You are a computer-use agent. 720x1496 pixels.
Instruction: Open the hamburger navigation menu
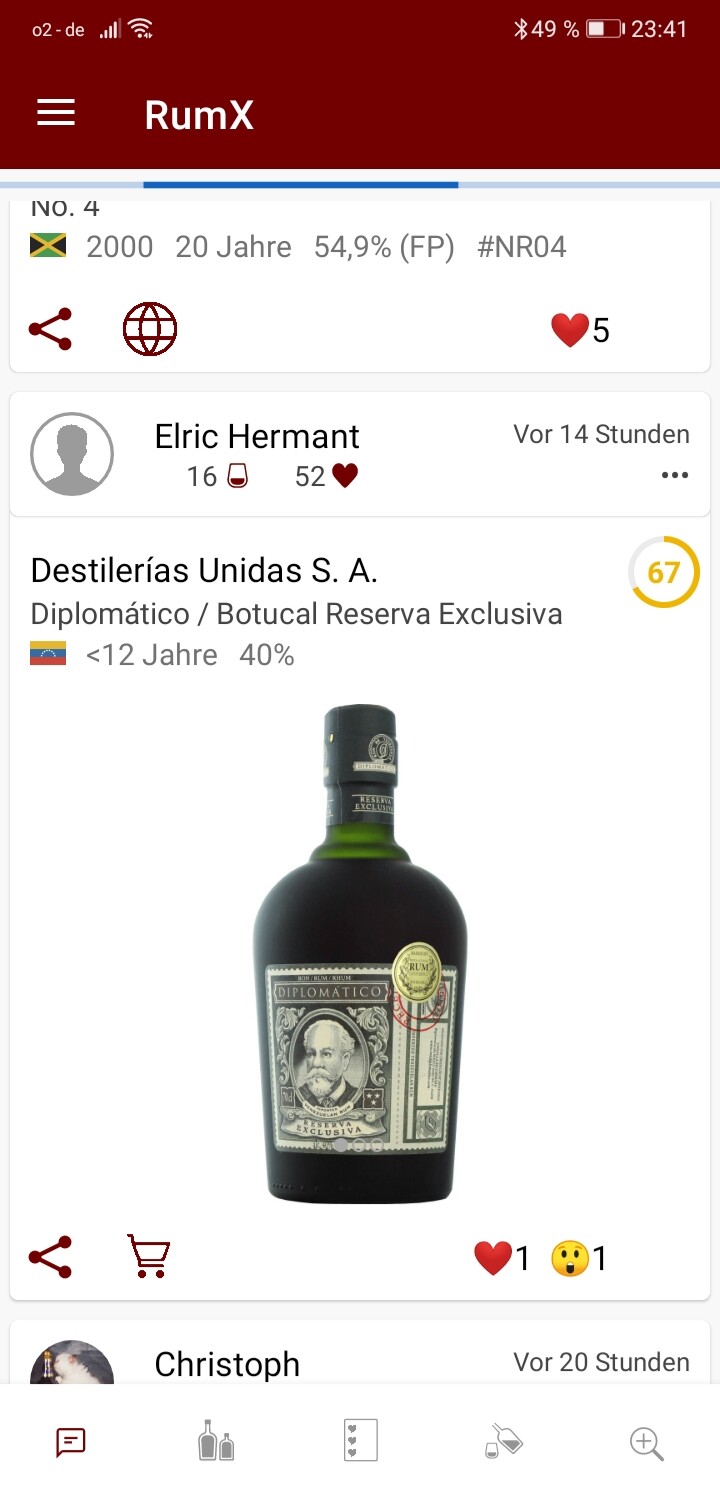tap(56, 114)
